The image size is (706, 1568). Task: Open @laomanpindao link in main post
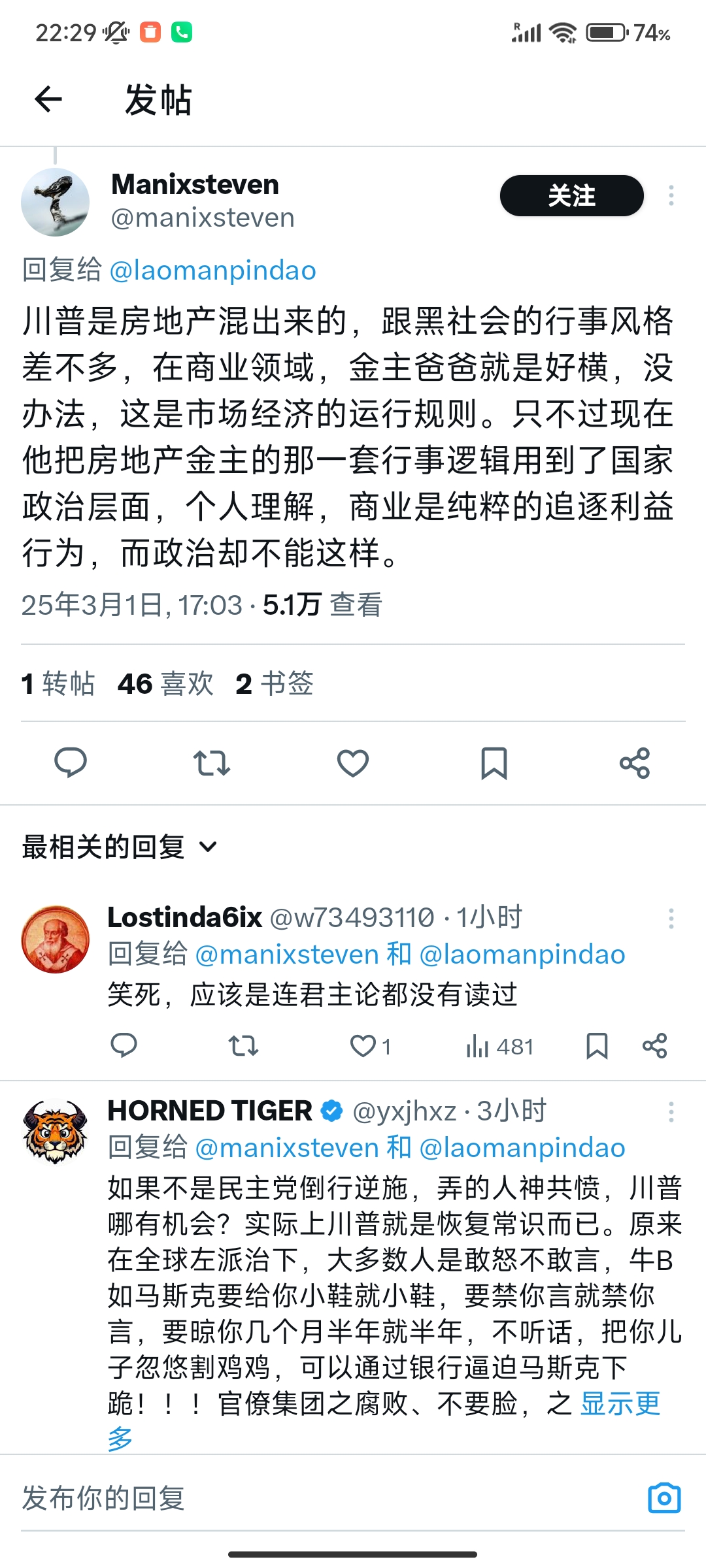pos(213,270)
